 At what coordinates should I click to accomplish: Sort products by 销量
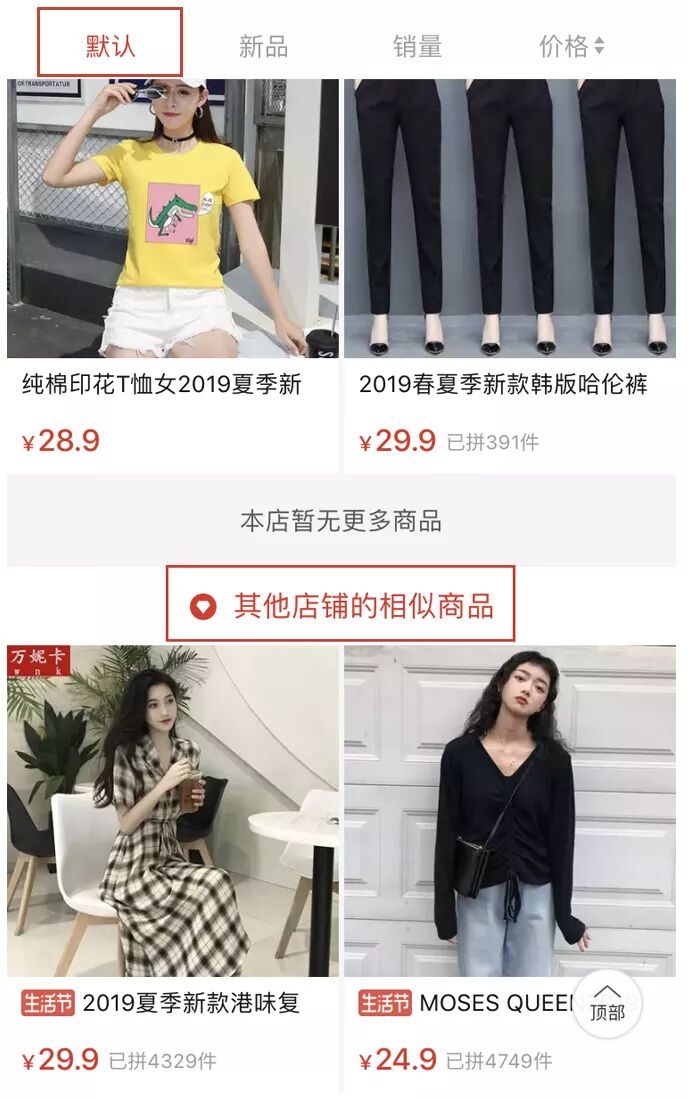click(417, 46)
